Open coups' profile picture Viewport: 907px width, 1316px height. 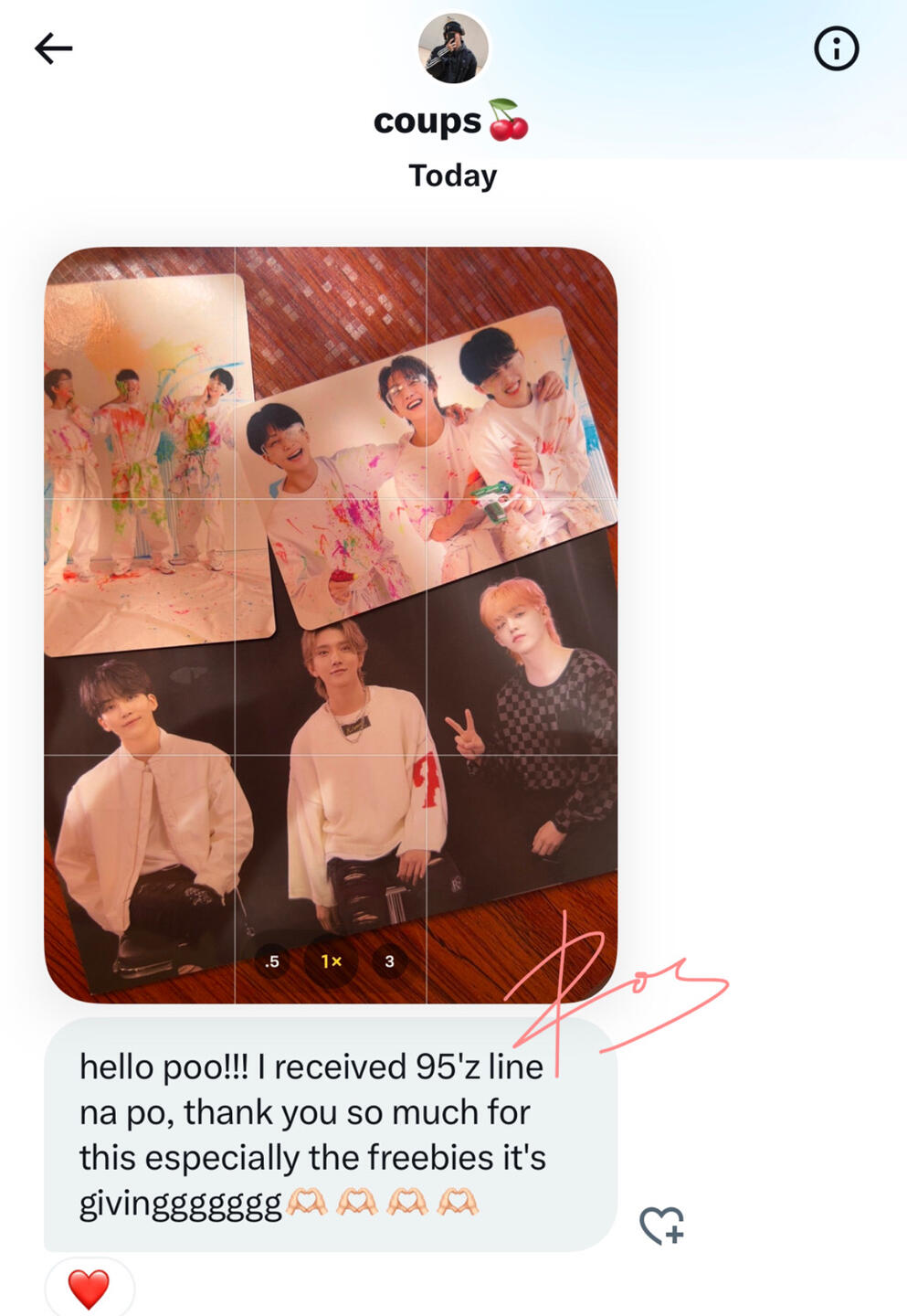pyautogui.click(x=453, y=49)
